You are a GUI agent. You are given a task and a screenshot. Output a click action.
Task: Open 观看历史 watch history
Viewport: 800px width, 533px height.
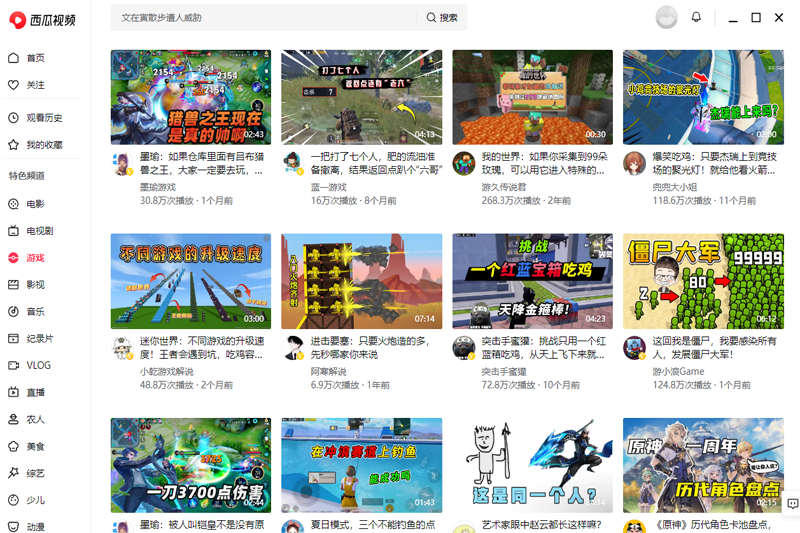43,118
